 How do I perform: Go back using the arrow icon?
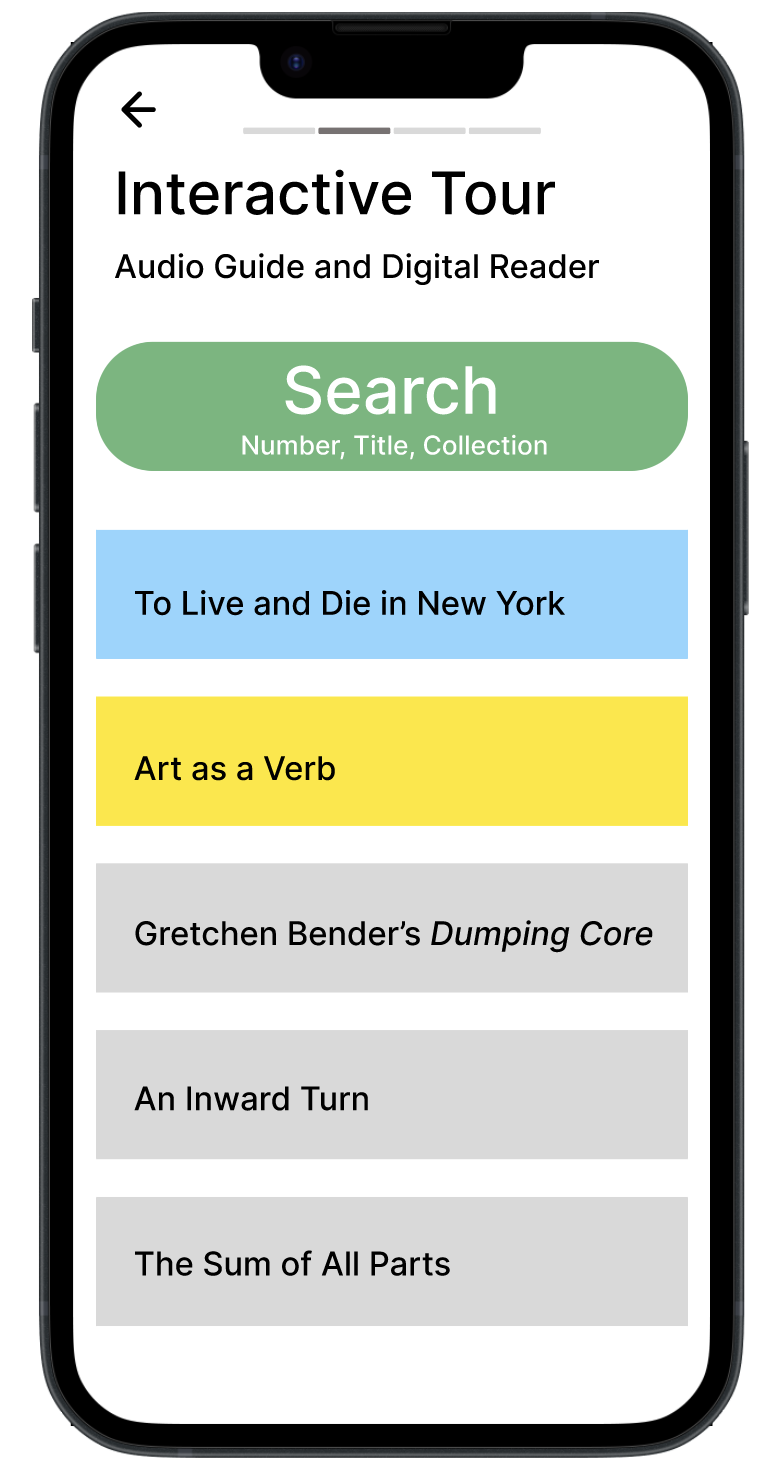[138, 109]
